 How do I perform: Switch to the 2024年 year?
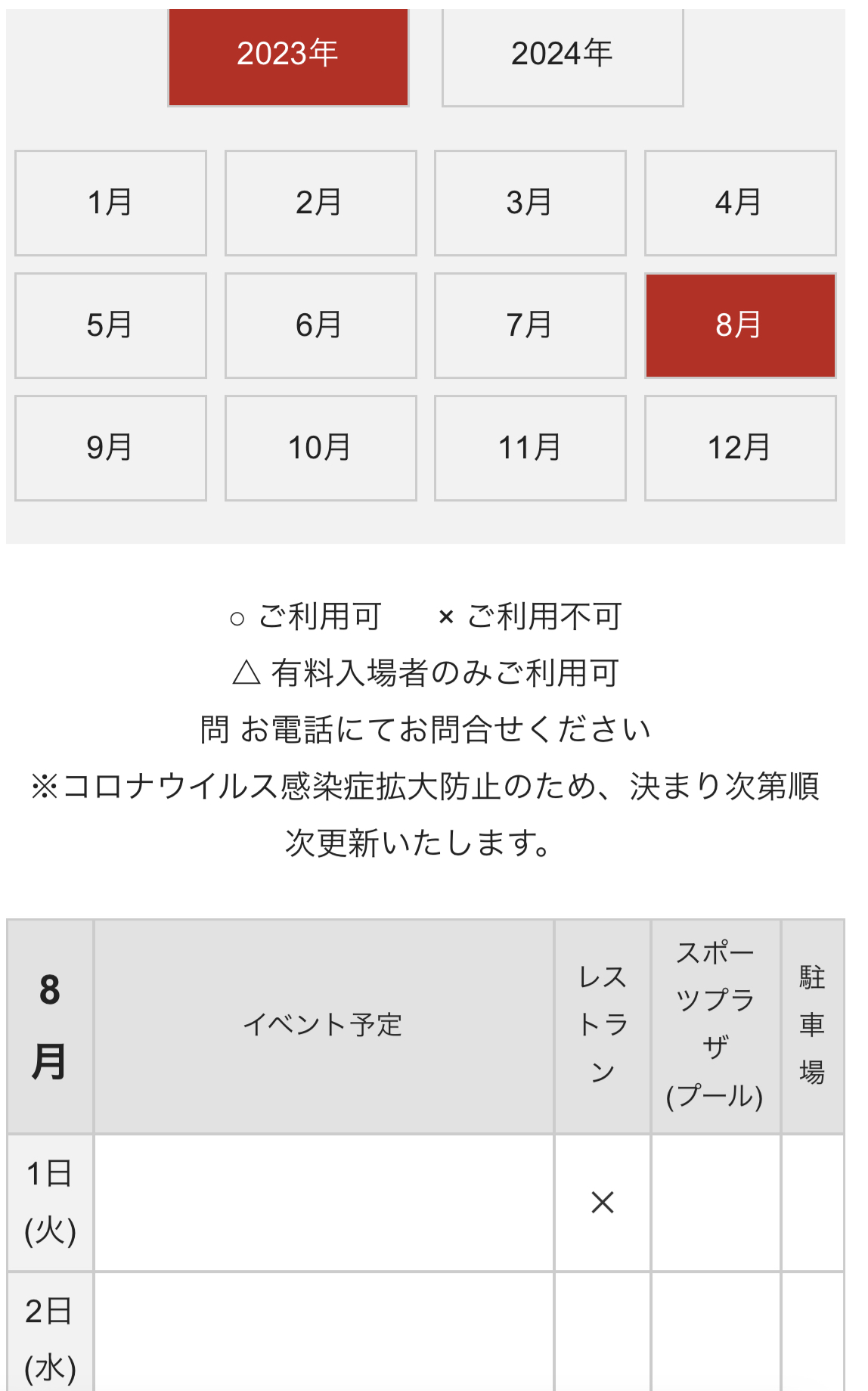click(563, 54)
